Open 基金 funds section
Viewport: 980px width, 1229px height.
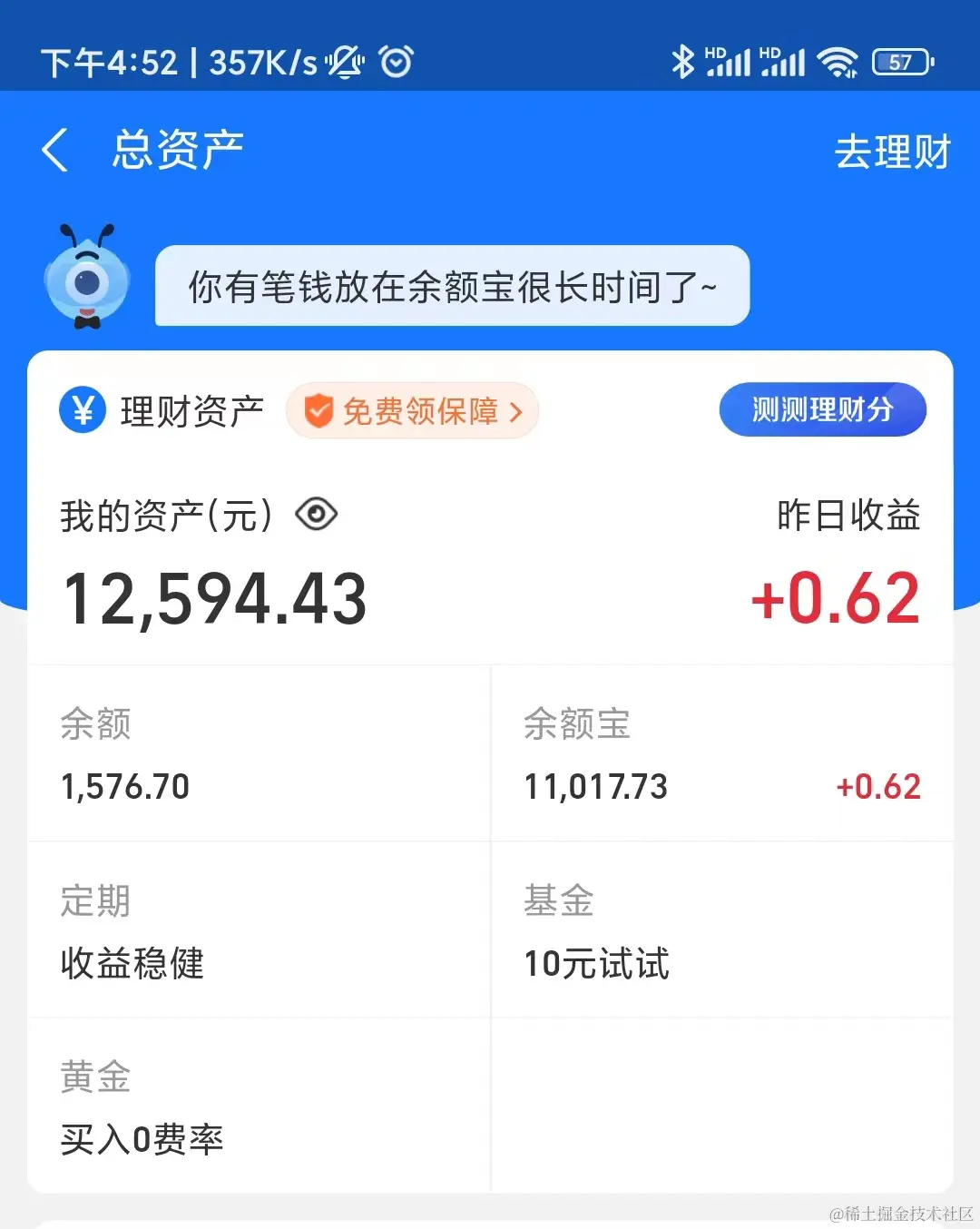click(721, 930)
